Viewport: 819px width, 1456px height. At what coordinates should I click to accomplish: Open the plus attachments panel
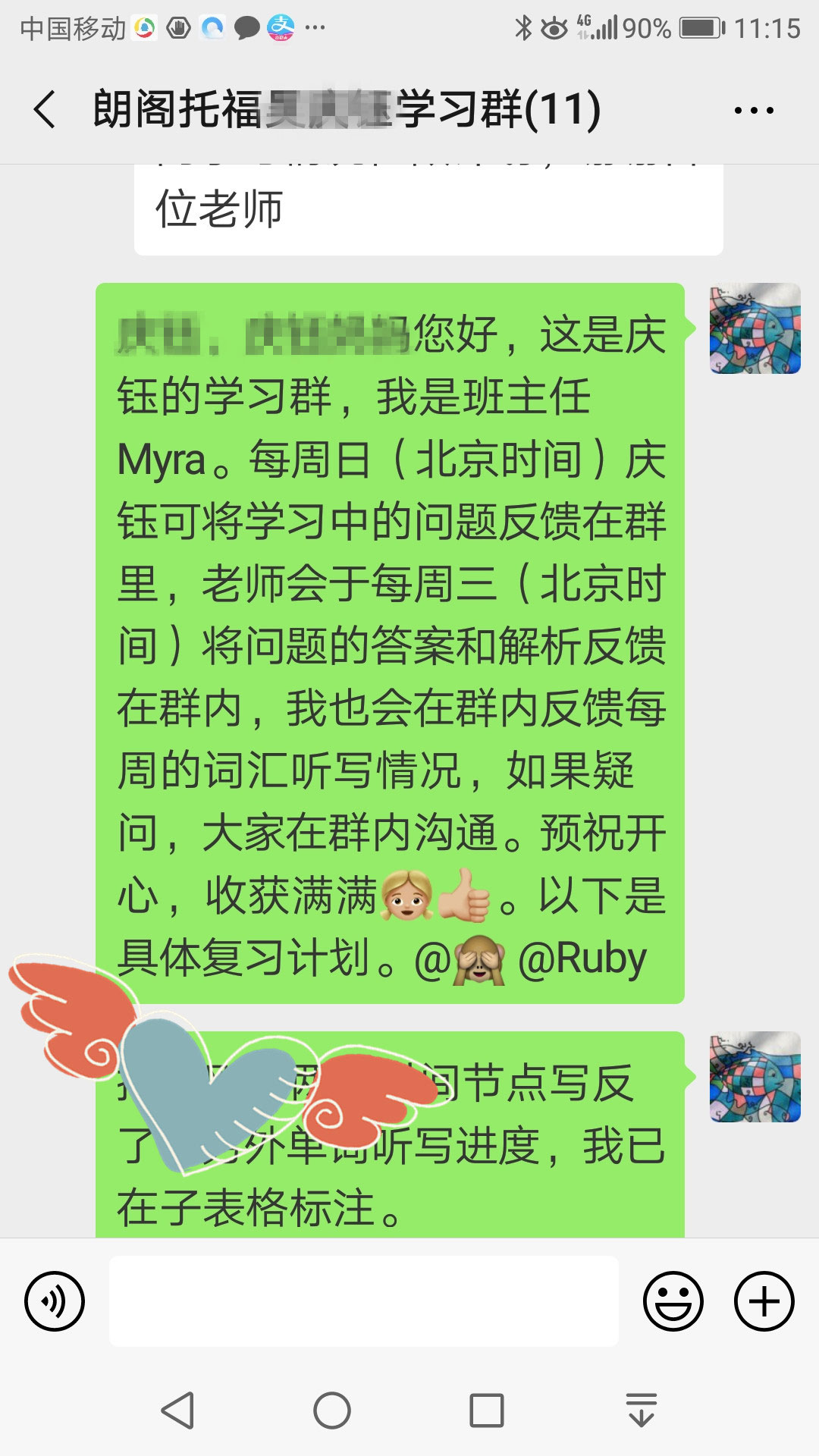(764, 1301)
